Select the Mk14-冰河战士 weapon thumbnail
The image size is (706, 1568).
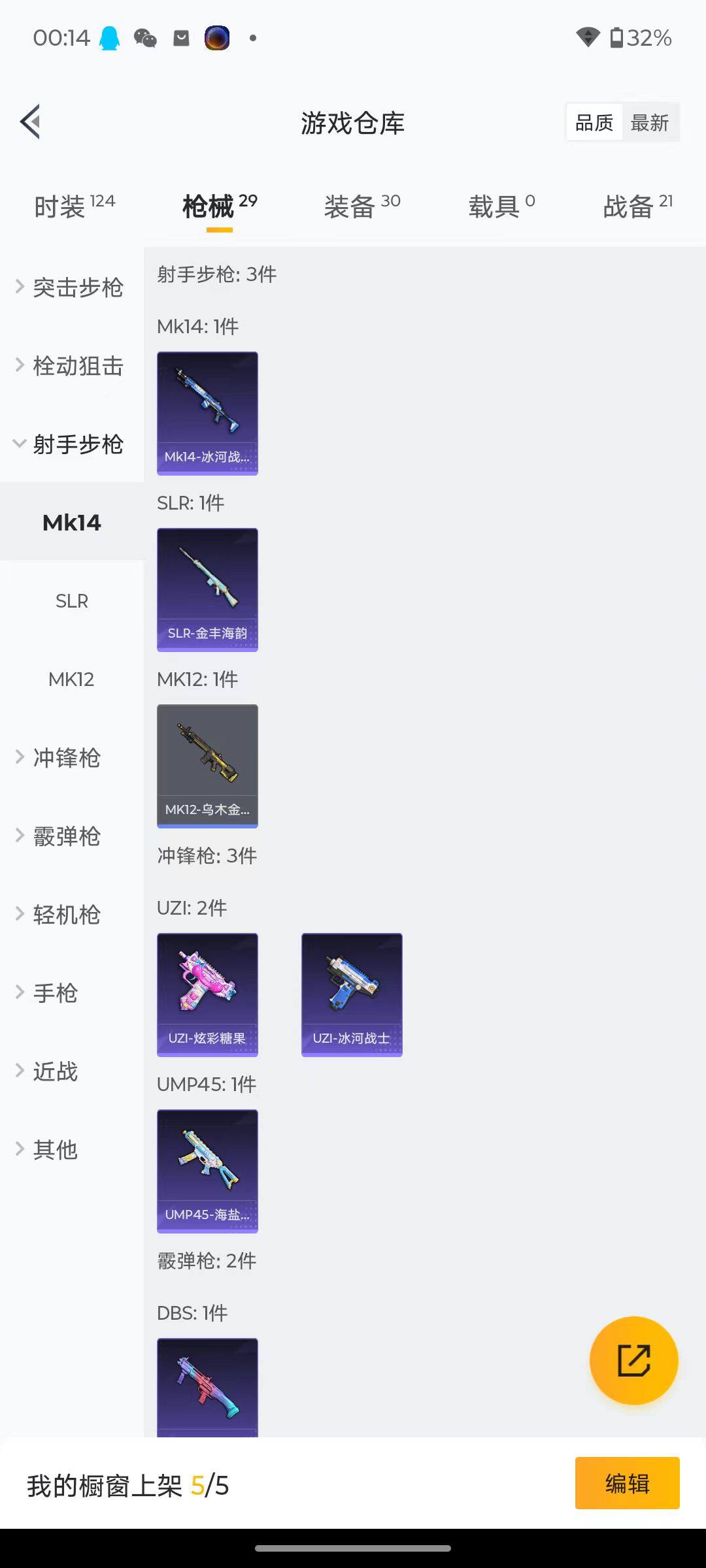point(207,413)
